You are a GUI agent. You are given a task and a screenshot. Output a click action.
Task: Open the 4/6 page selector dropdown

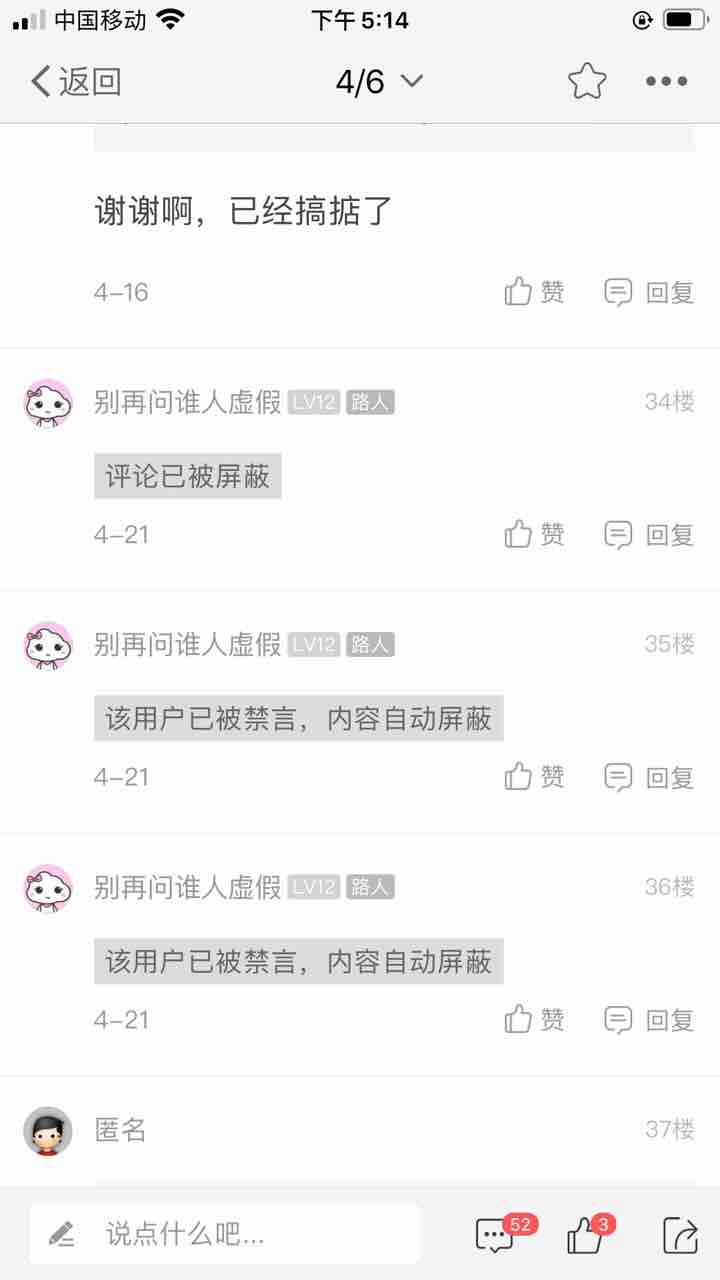(379, 81)
